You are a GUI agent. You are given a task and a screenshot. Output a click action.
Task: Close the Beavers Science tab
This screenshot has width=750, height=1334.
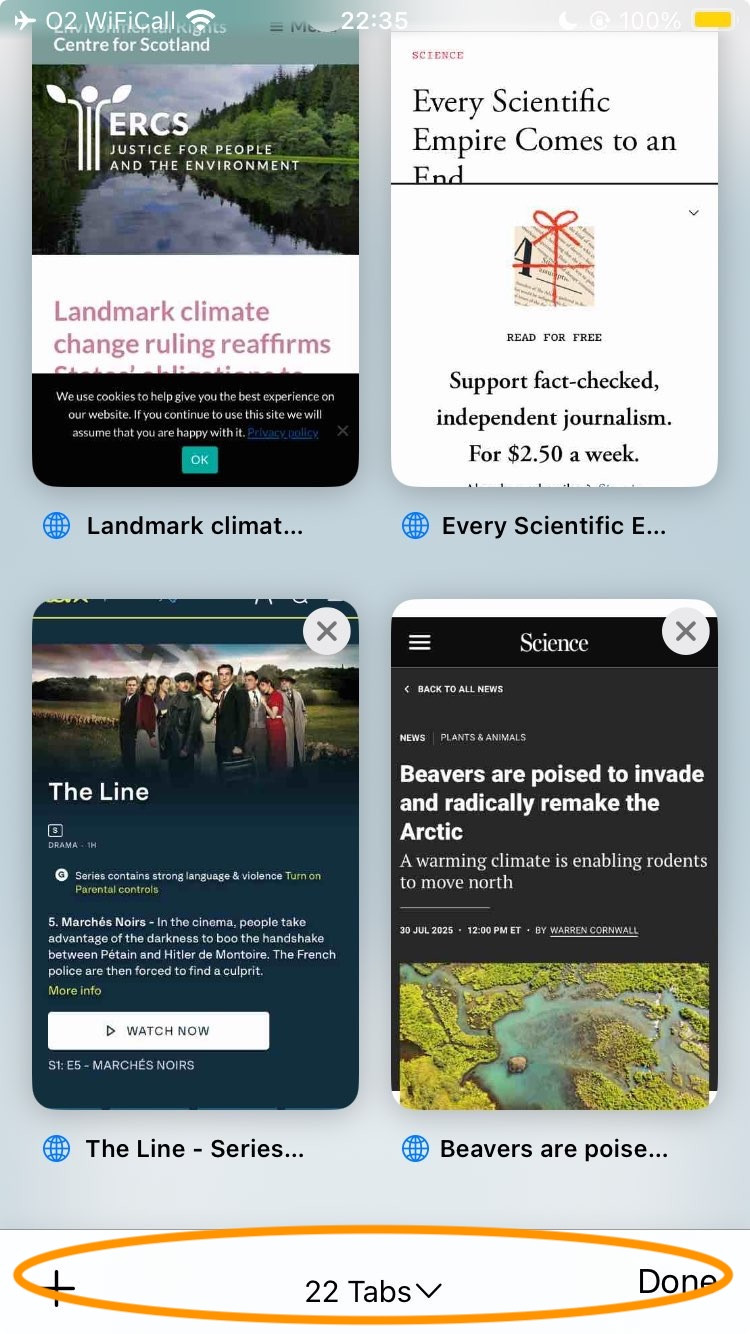(685, 631)
